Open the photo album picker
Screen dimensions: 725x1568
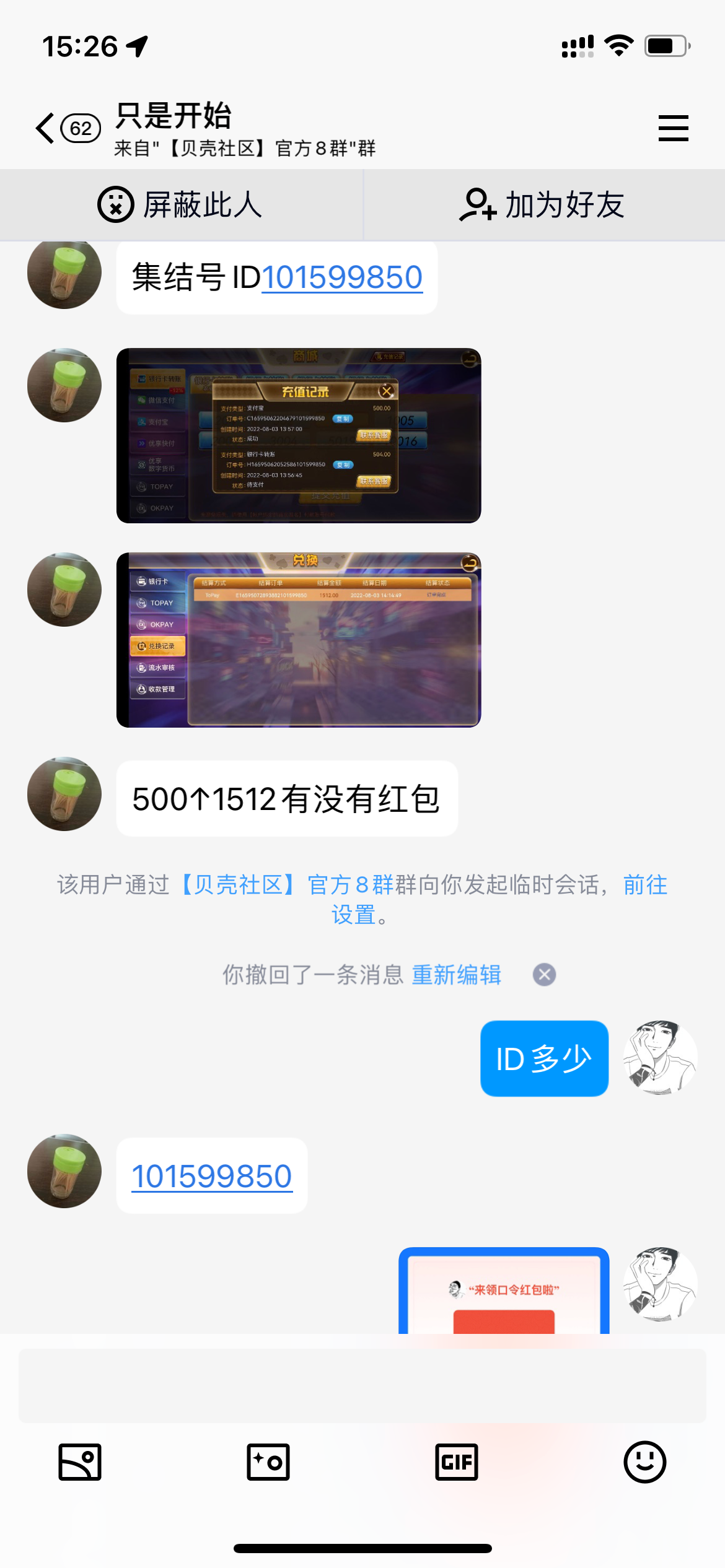click(80, 1462)
